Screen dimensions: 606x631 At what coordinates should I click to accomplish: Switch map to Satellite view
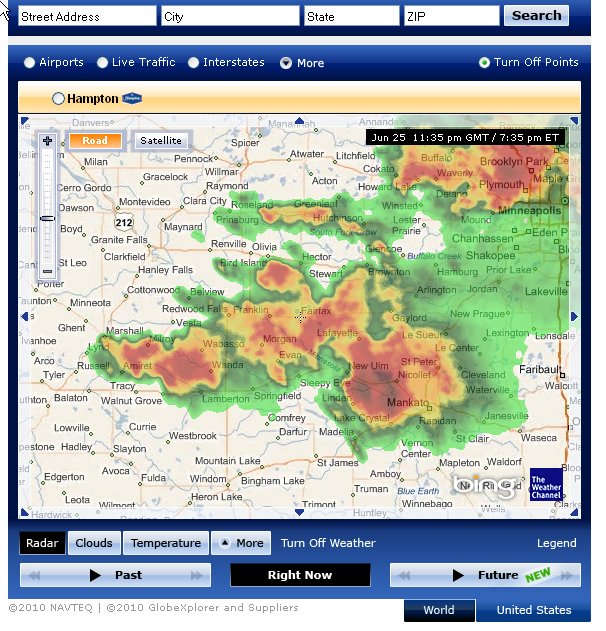coord(161,140)
